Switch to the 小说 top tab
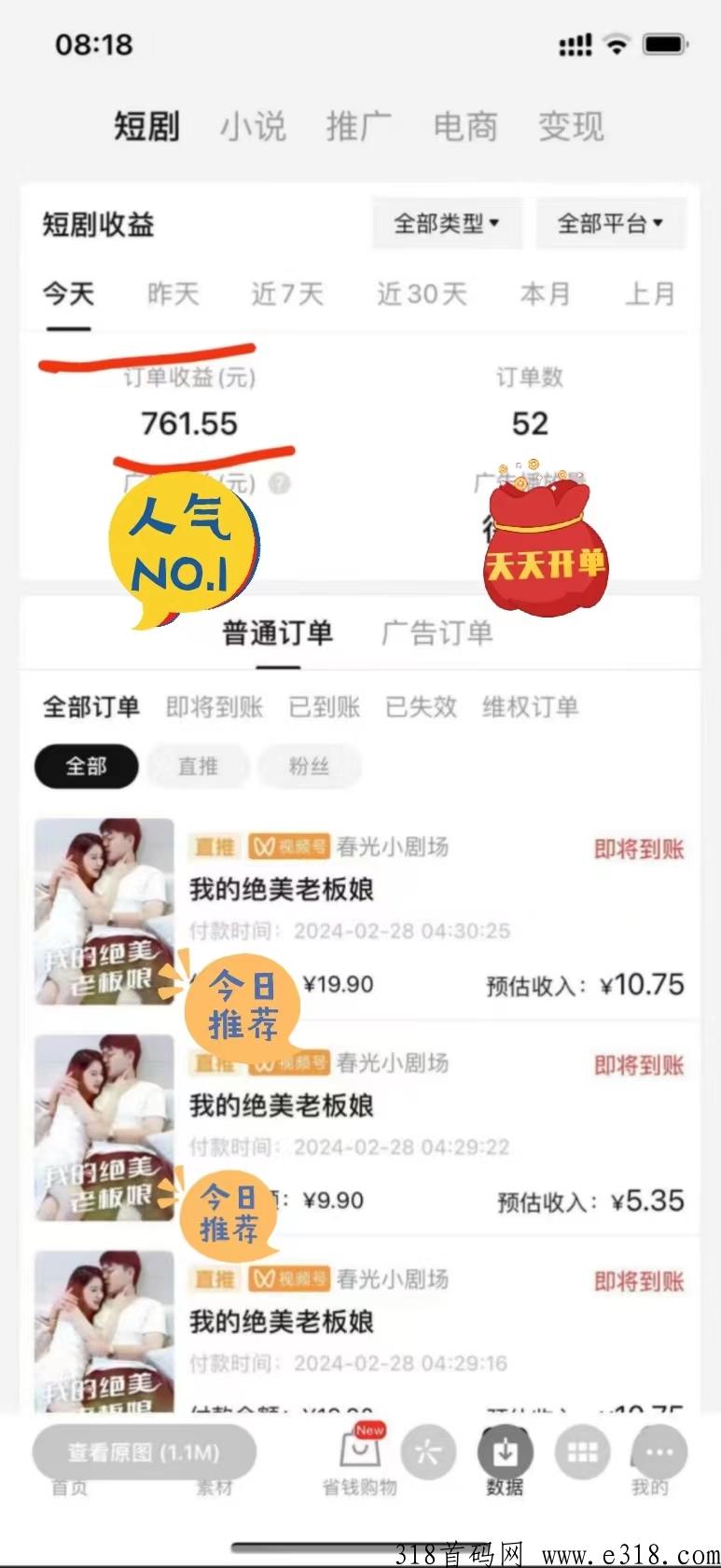The image size is (721, 1568). point(253,126)
